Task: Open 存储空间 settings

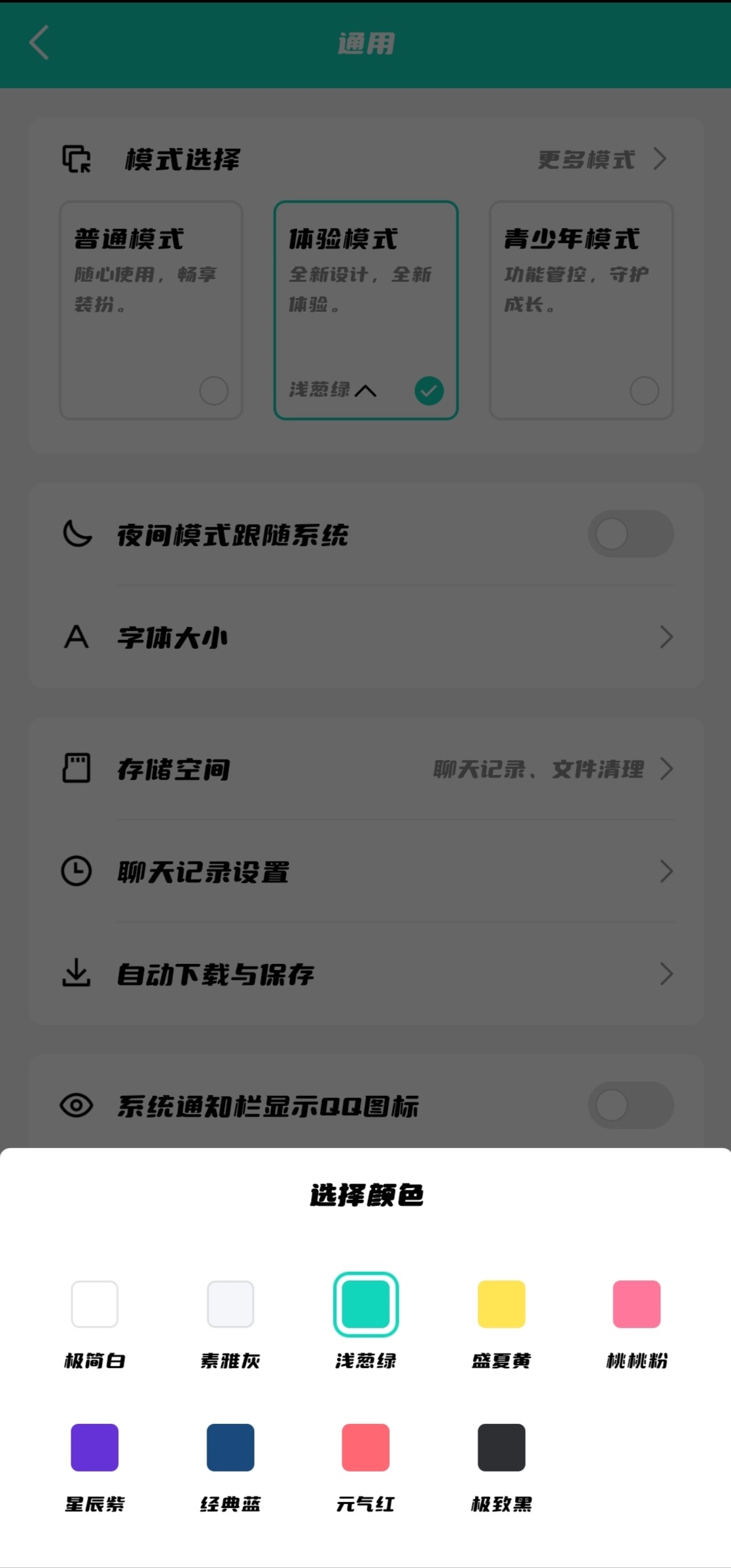Action: coord(367,769)
